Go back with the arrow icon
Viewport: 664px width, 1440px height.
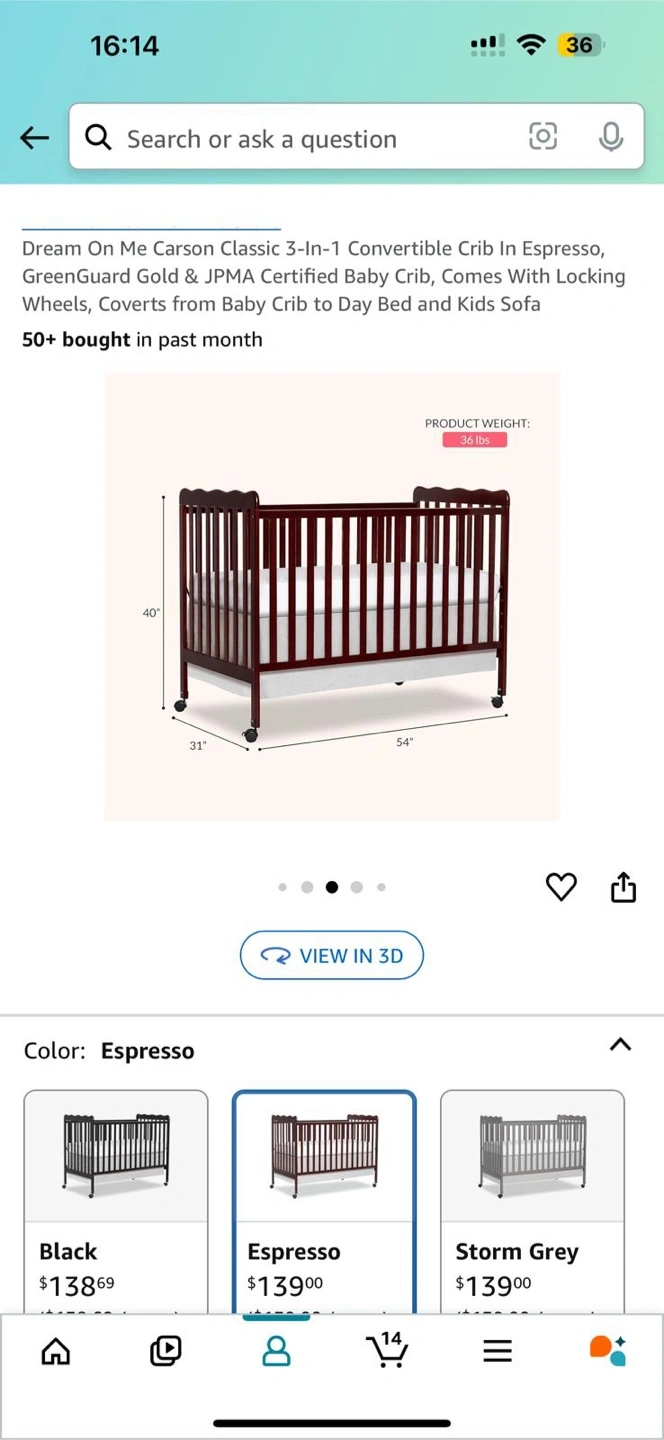click(x=35, y=138)
